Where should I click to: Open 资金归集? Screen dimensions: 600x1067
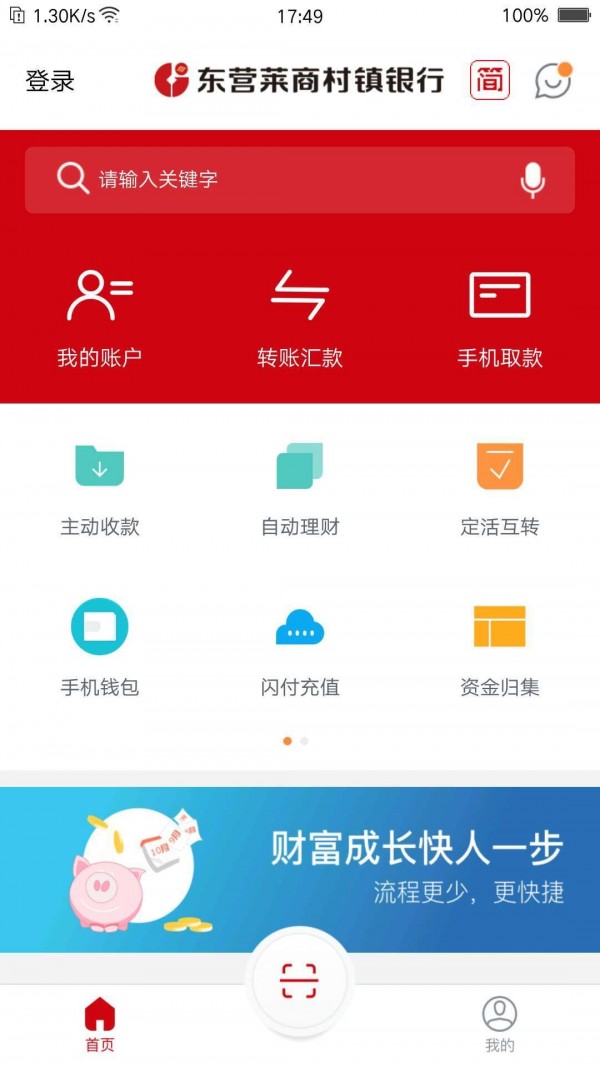[500, 647]
